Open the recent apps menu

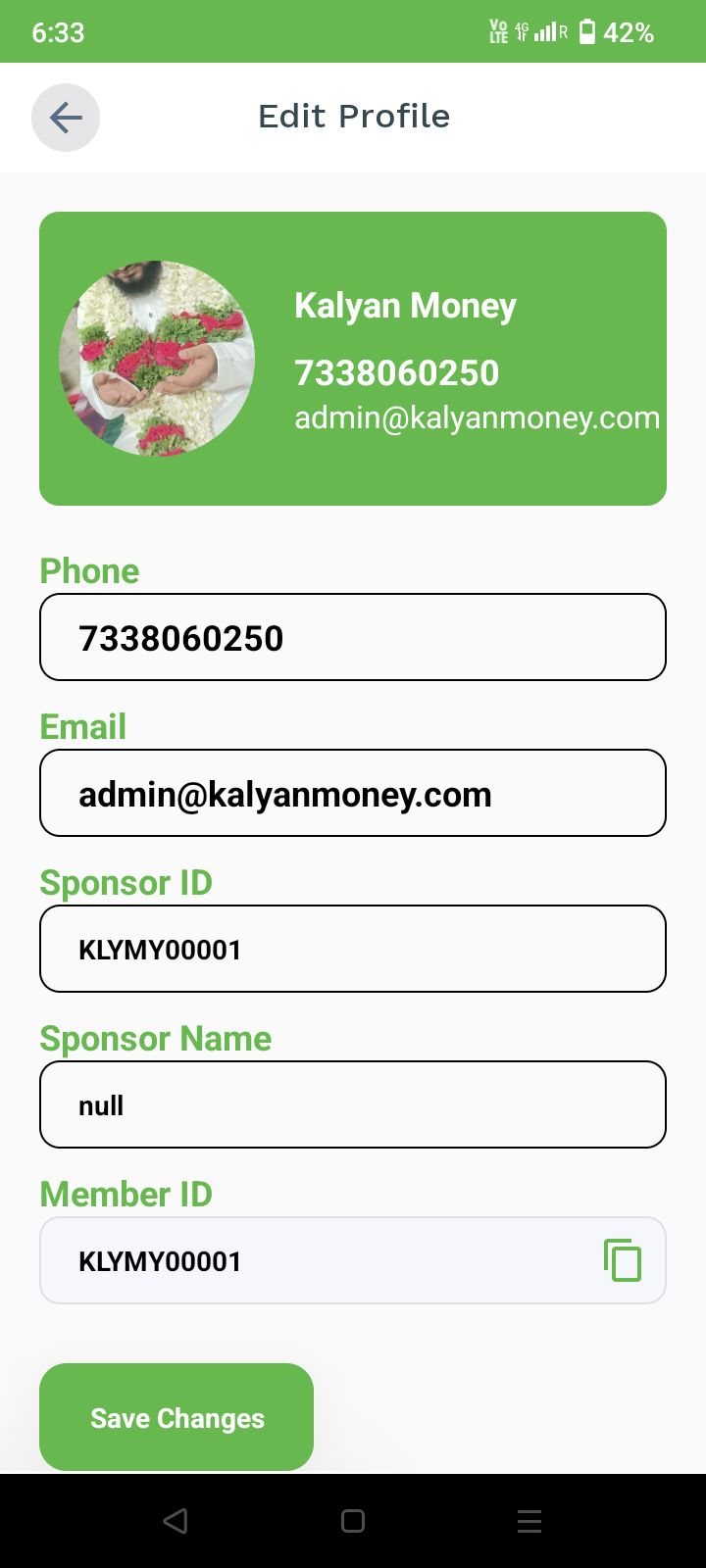point(529,1521)
